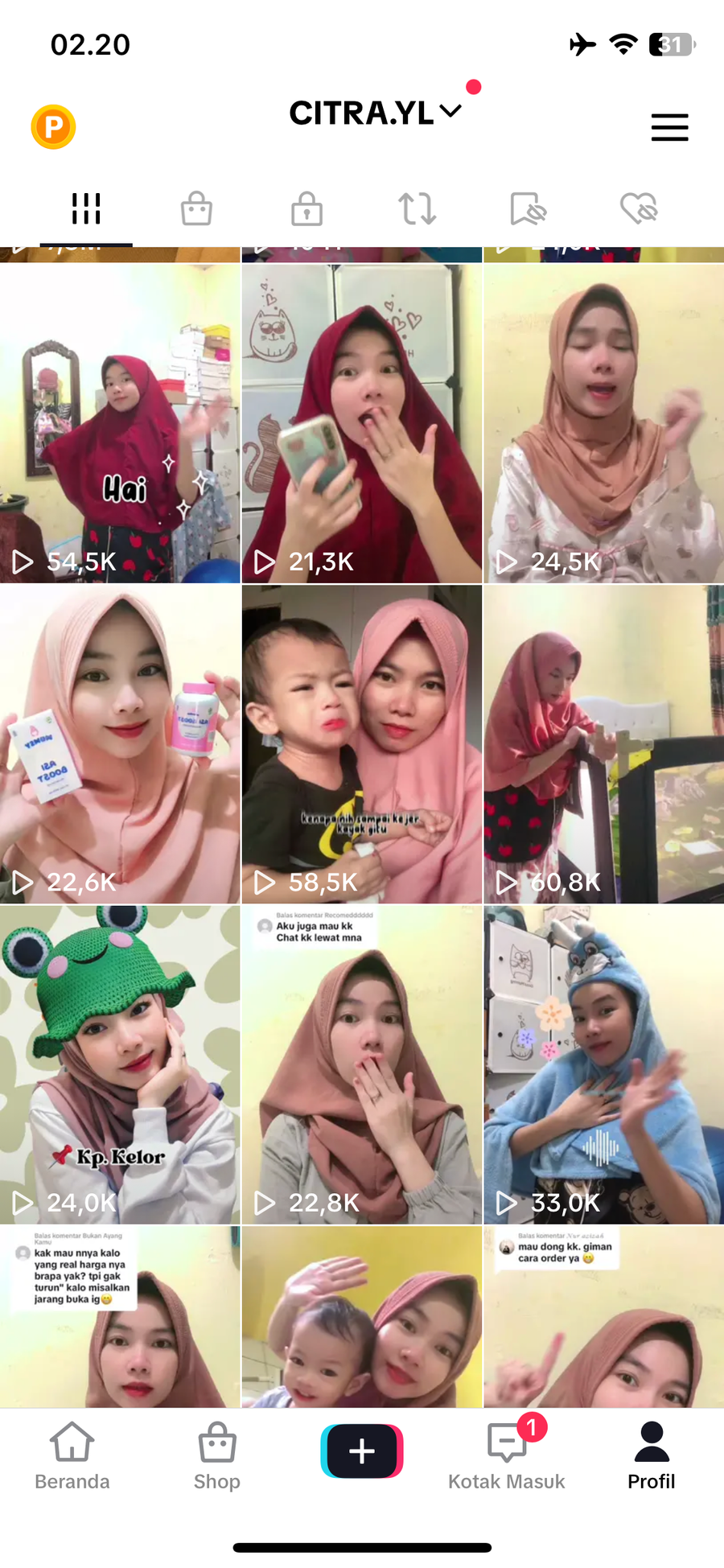Screen dimensions: 724x1568
Task: Open Kotak Masuk inbox
Action: click(507, 1456)
